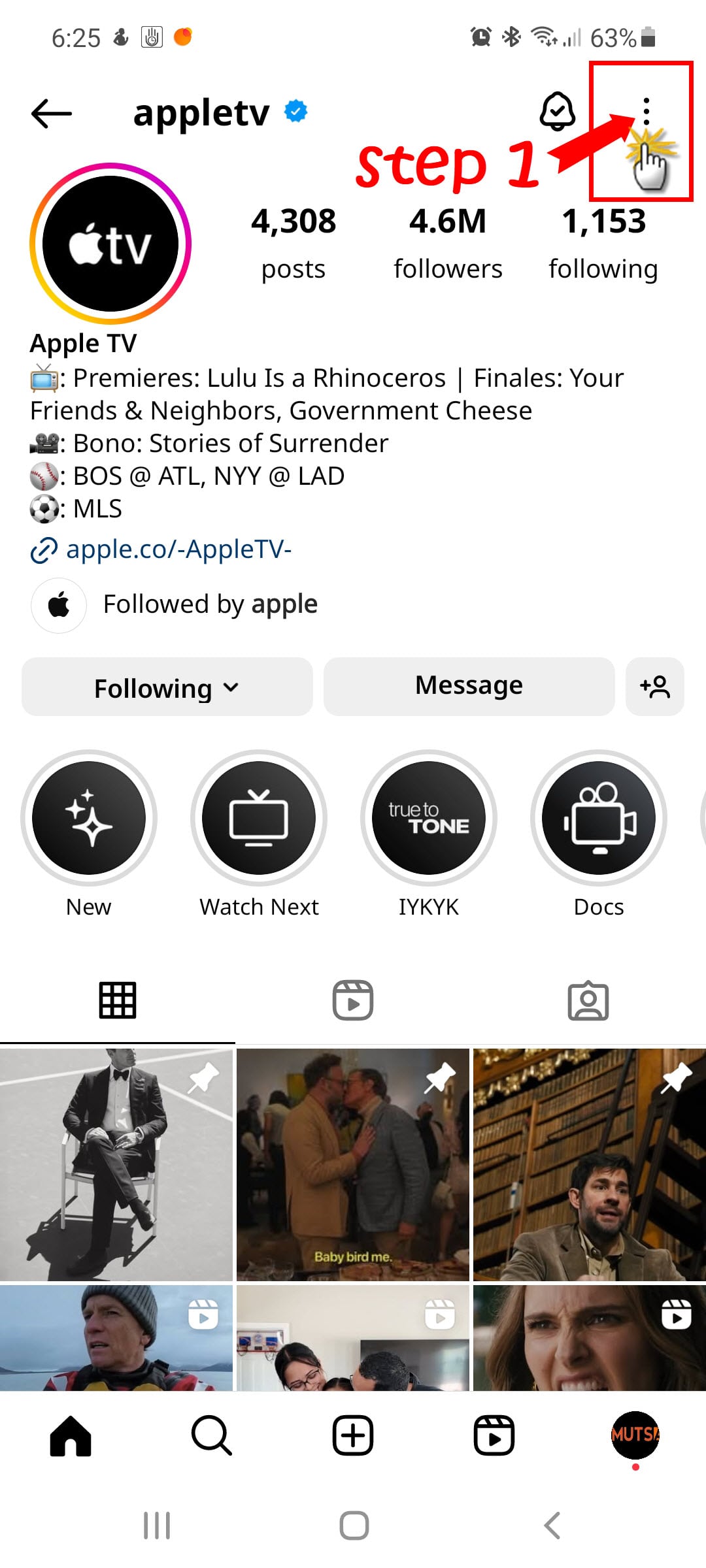Go to Instagram home feed

tap(71, 1436)
